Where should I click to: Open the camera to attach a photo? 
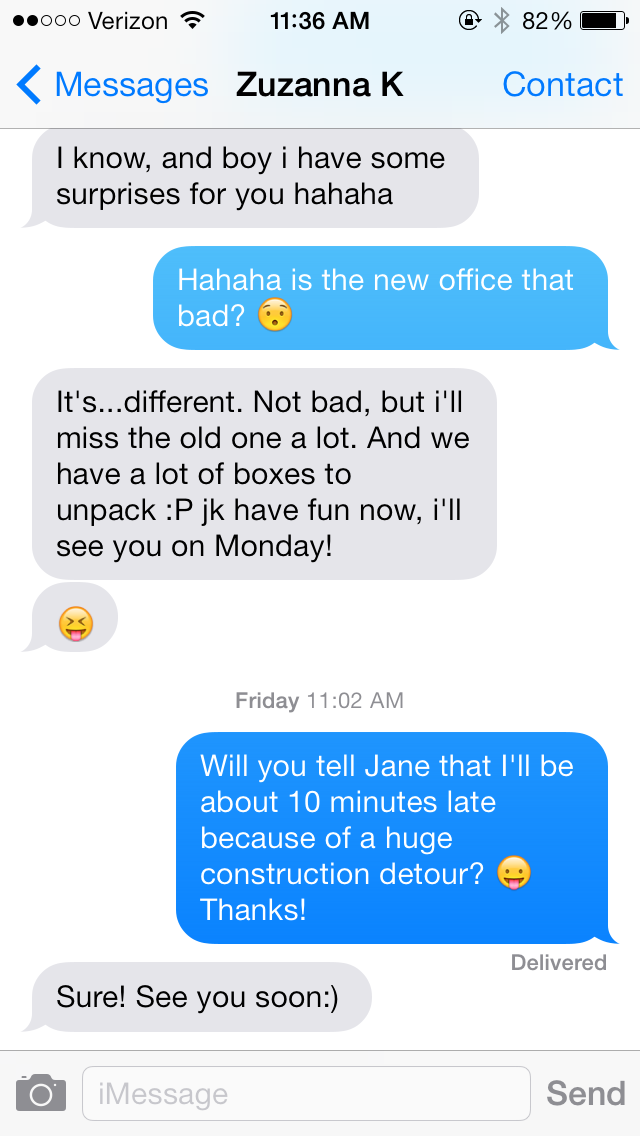(x=41, y=1093)
